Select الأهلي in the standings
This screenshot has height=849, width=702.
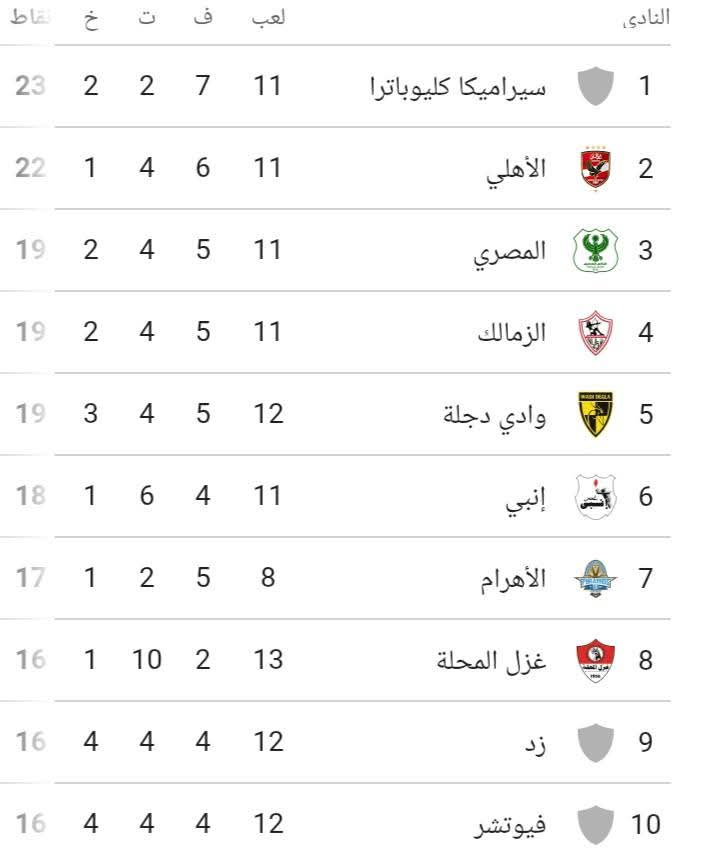[x=515, y=168]
